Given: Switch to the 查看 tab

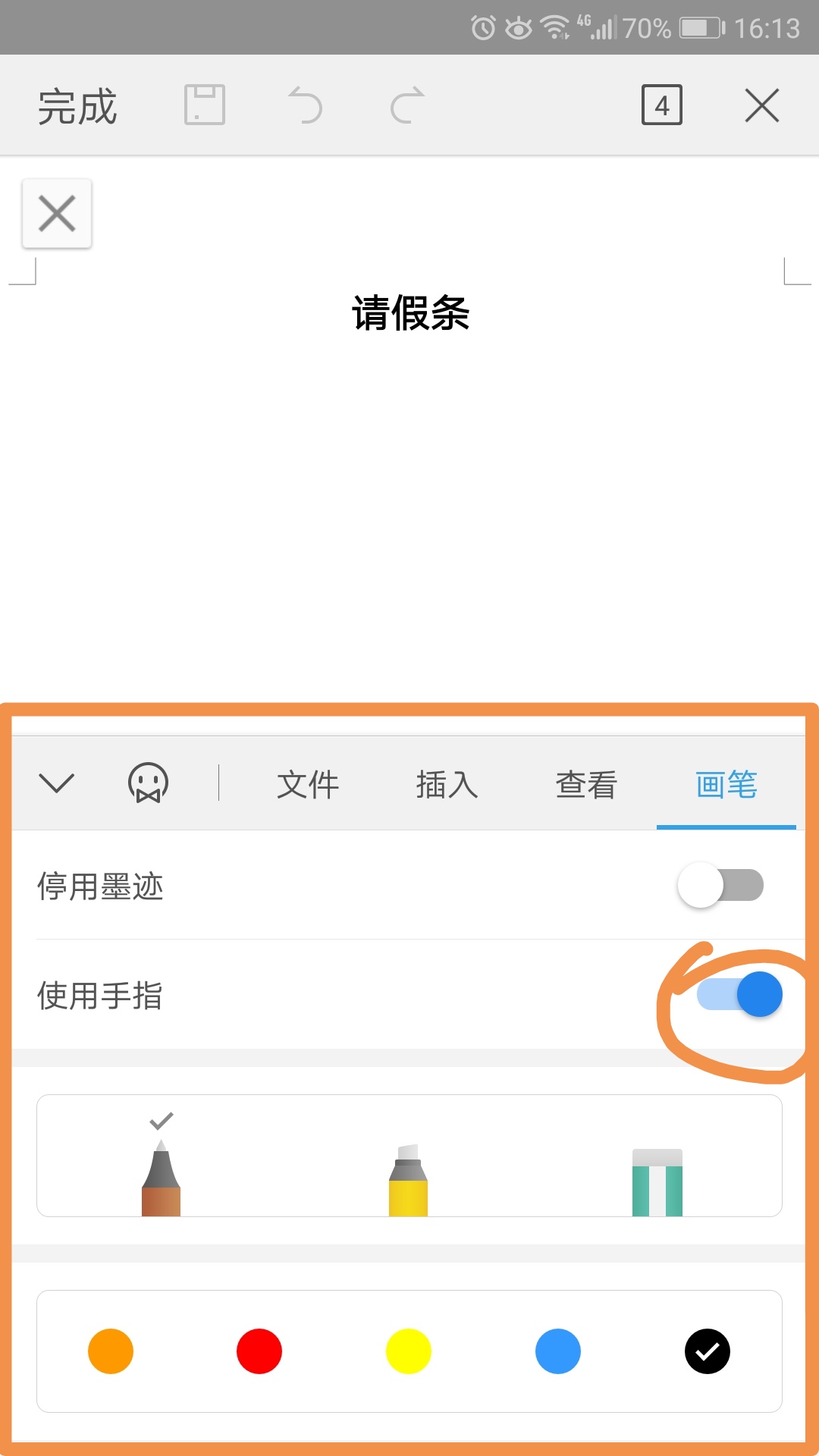Looking at the screenshot, I should (587, 785).
